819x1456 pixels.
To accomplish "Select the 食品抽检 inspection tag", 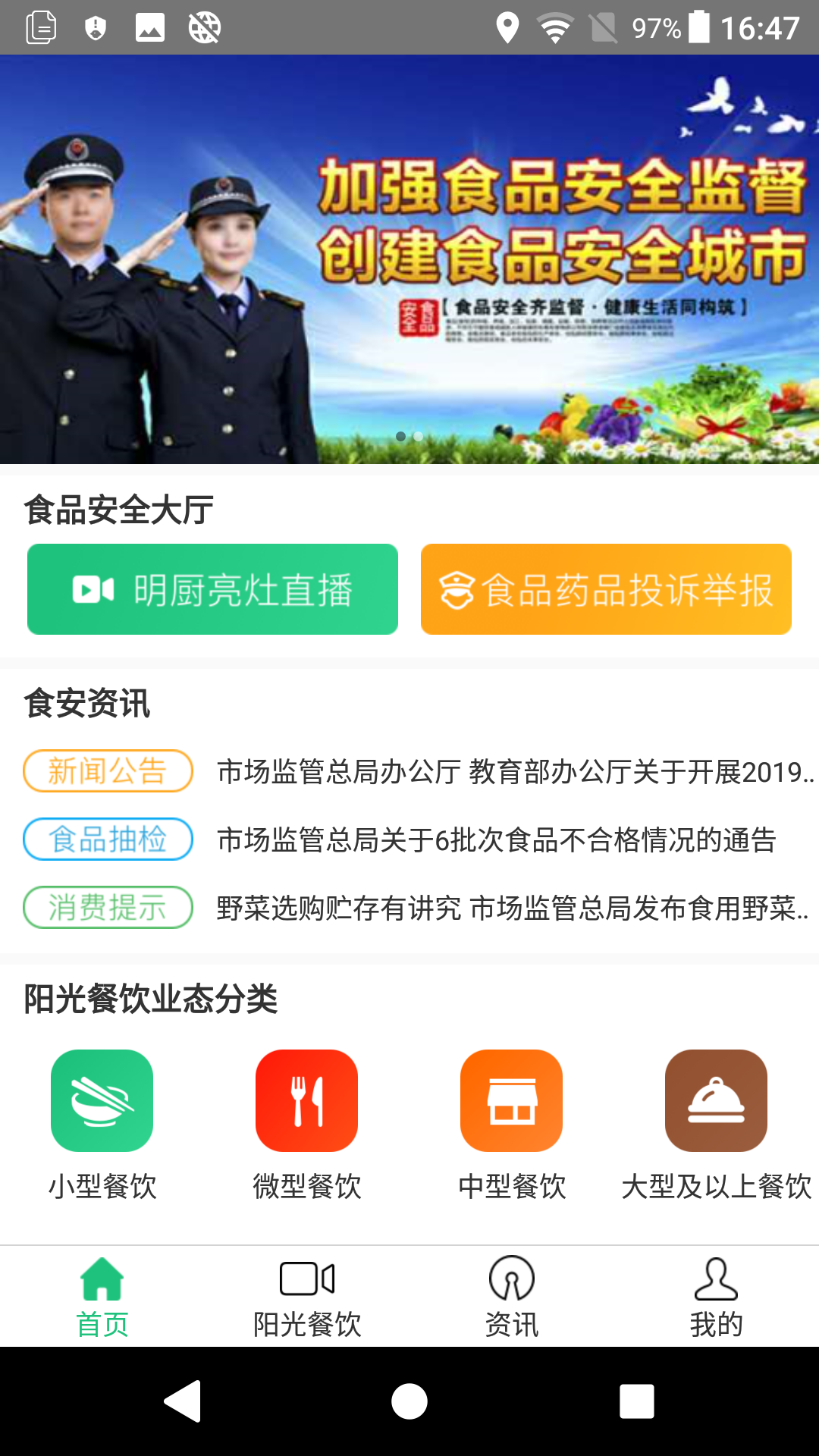I will pyautogui.click(x=108, y=839).
